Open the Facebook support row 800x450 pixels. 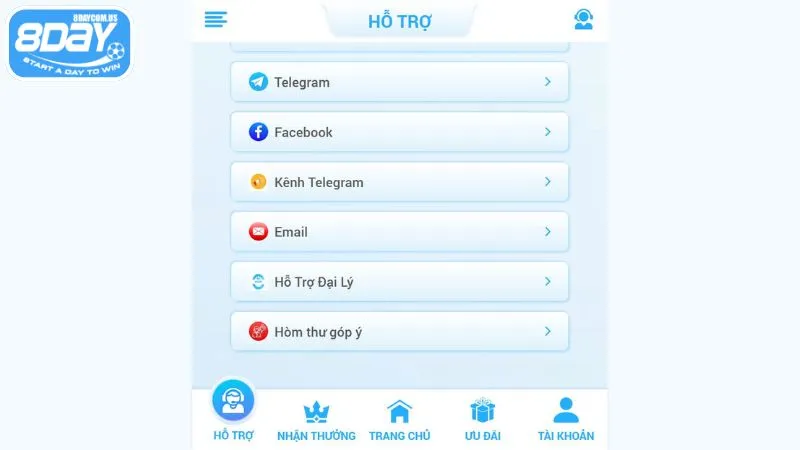[x=400, y=132]
